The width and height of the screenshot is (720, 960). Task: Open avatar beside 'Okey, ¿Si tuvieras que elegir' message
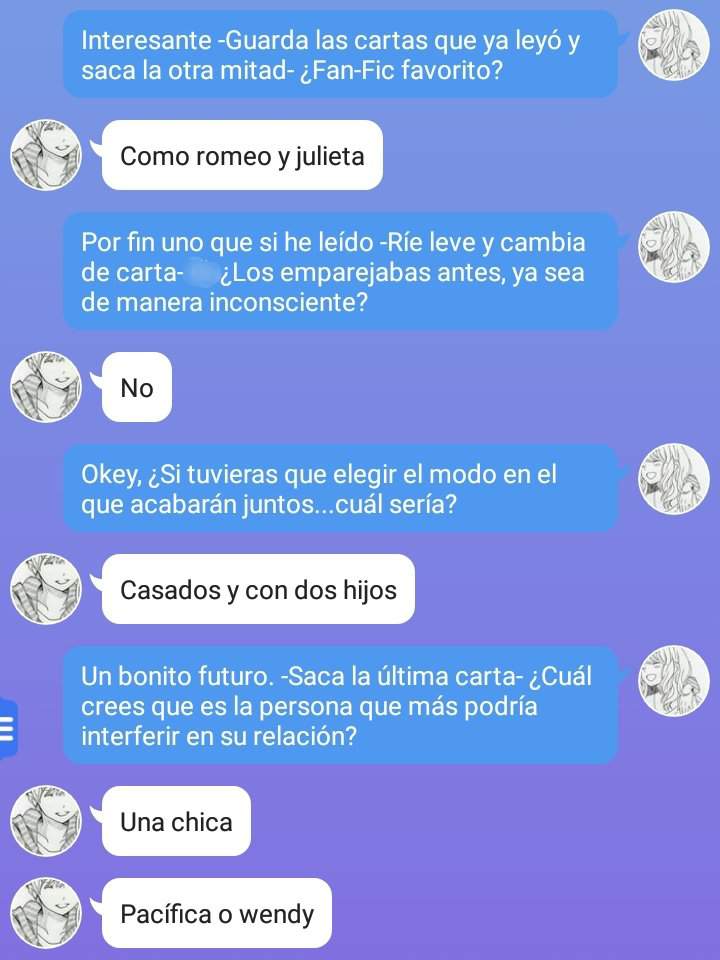point(673,479)
